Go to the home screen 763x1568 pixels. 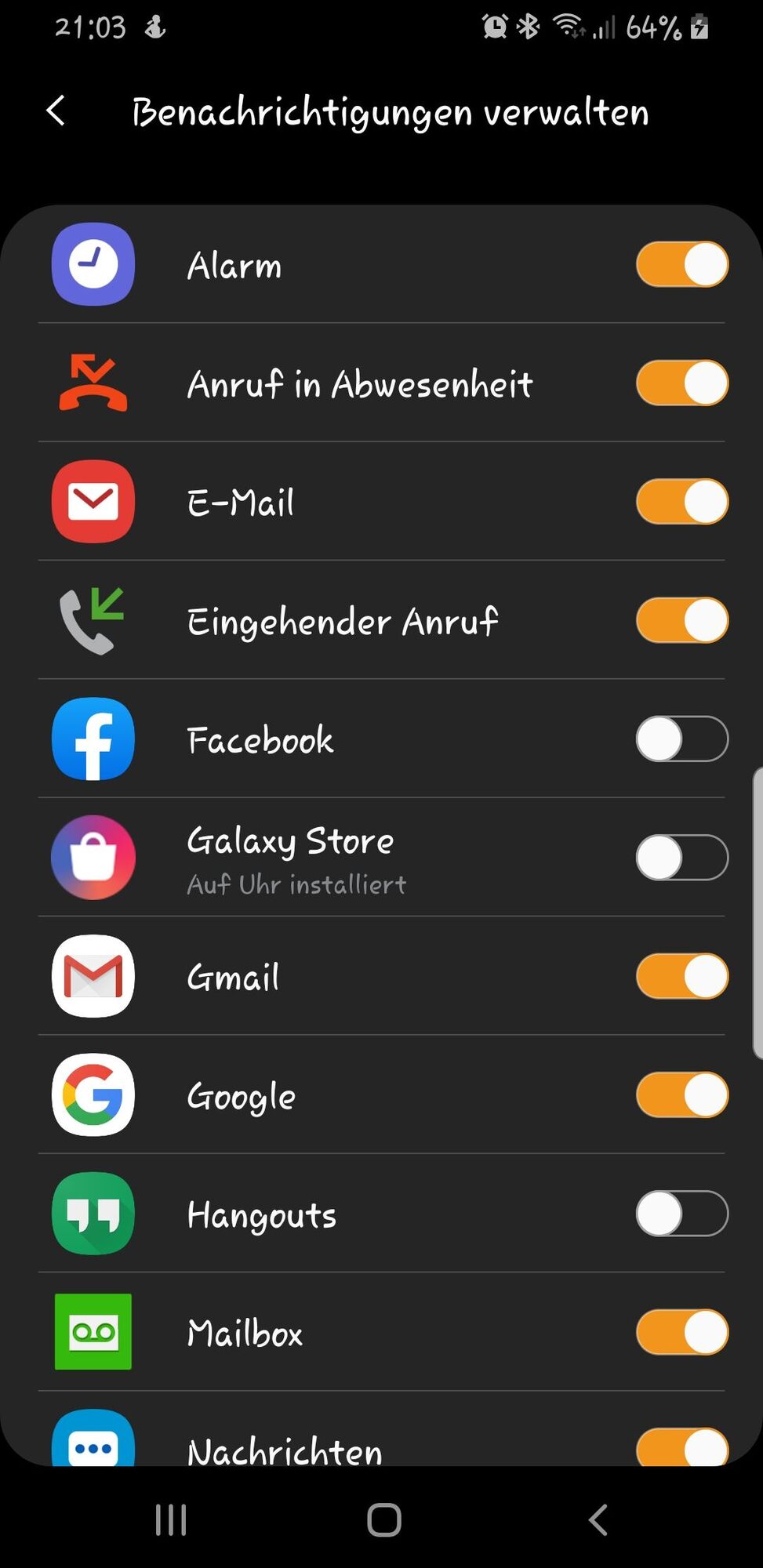tap(383, 1520)
